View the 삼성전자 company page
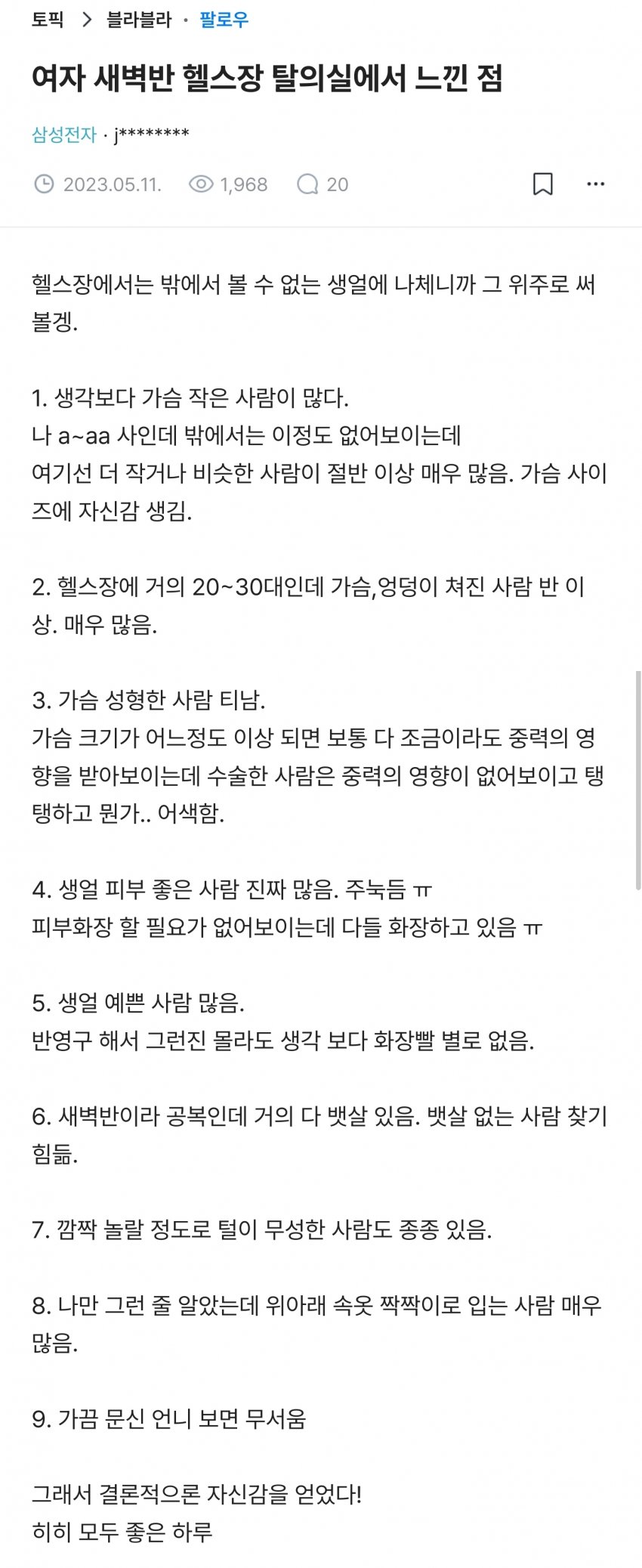 (x=64, y=135)
